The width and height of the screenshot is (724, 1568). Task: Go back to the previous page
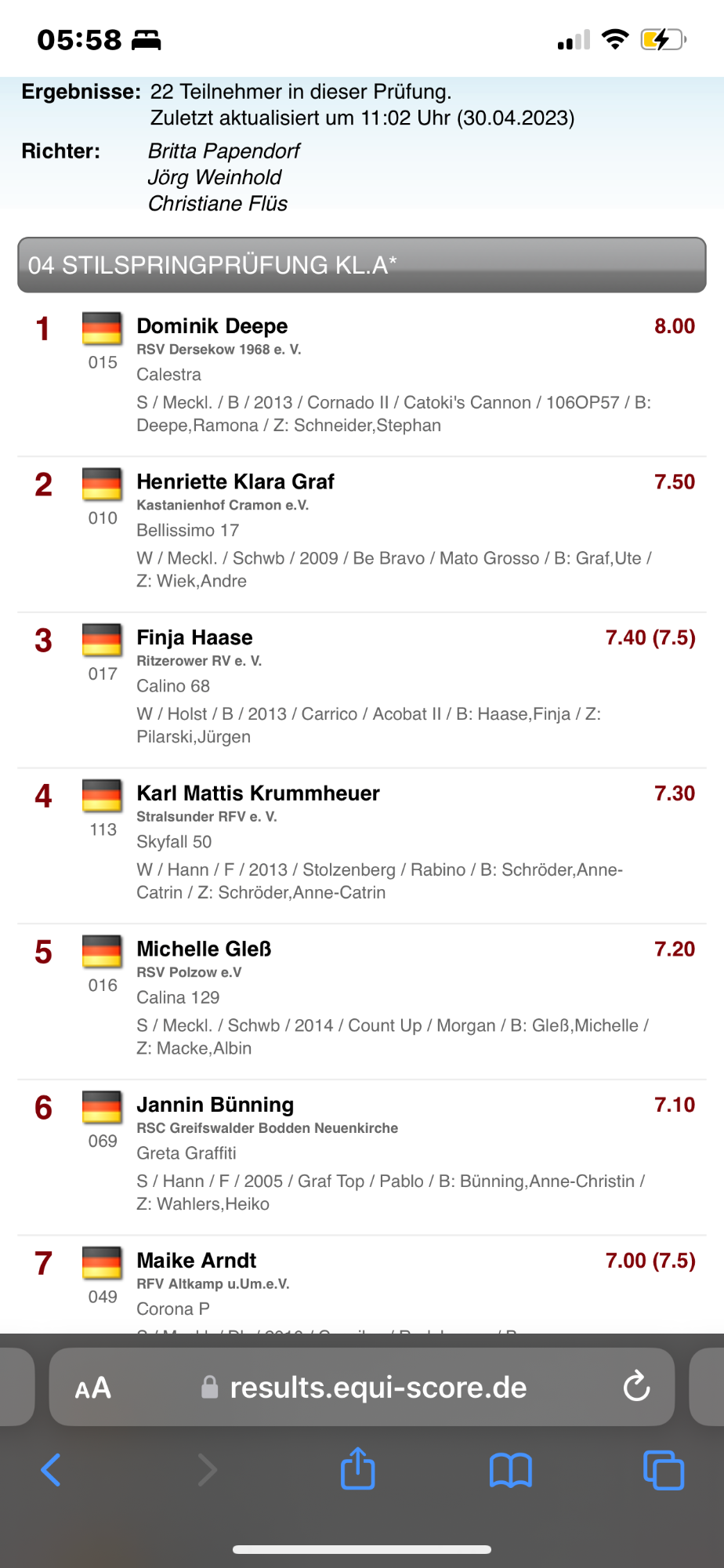point(51,1470)
